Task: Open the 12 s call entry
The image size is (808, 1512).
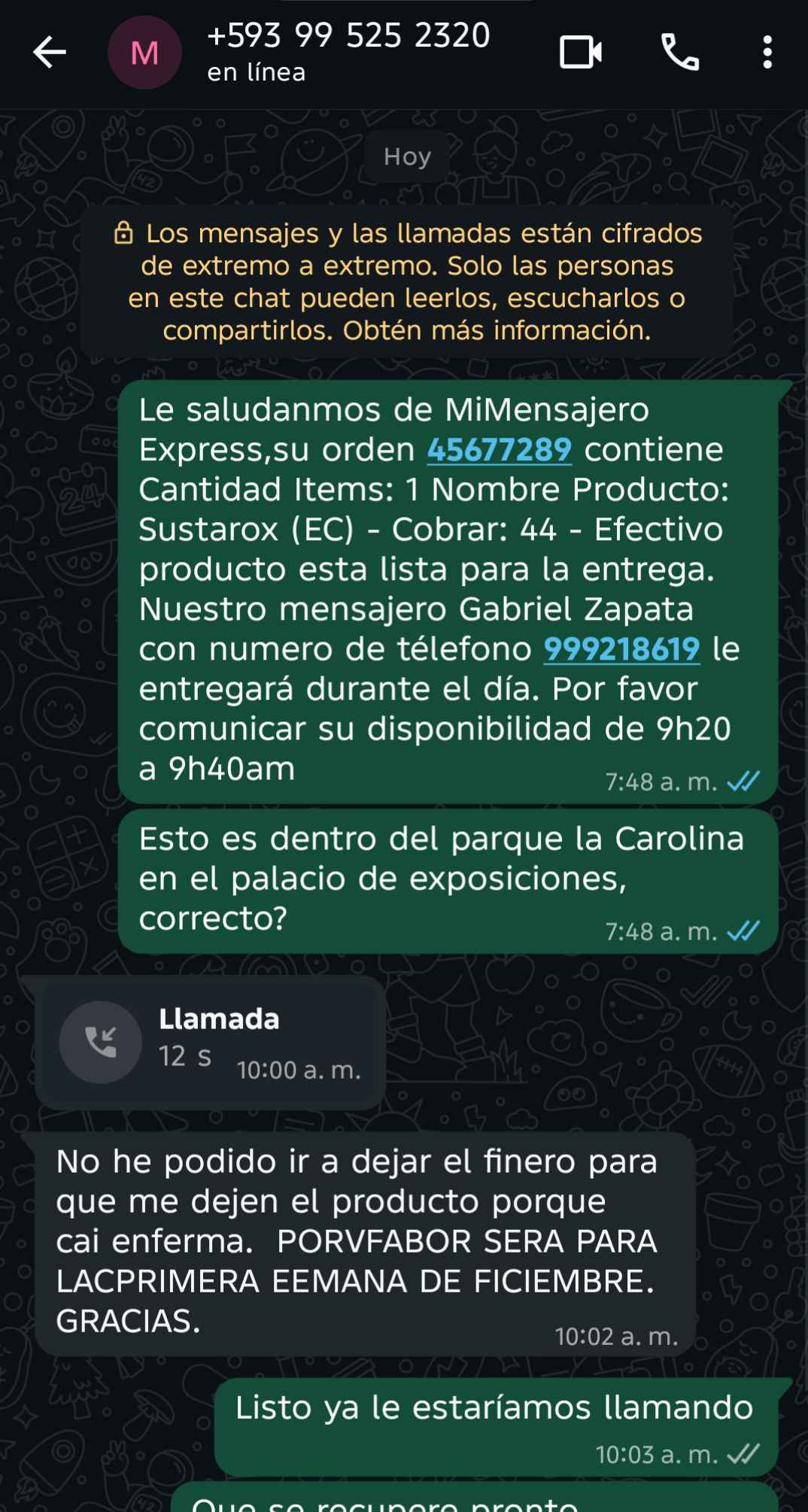Action: (210, 1042)
